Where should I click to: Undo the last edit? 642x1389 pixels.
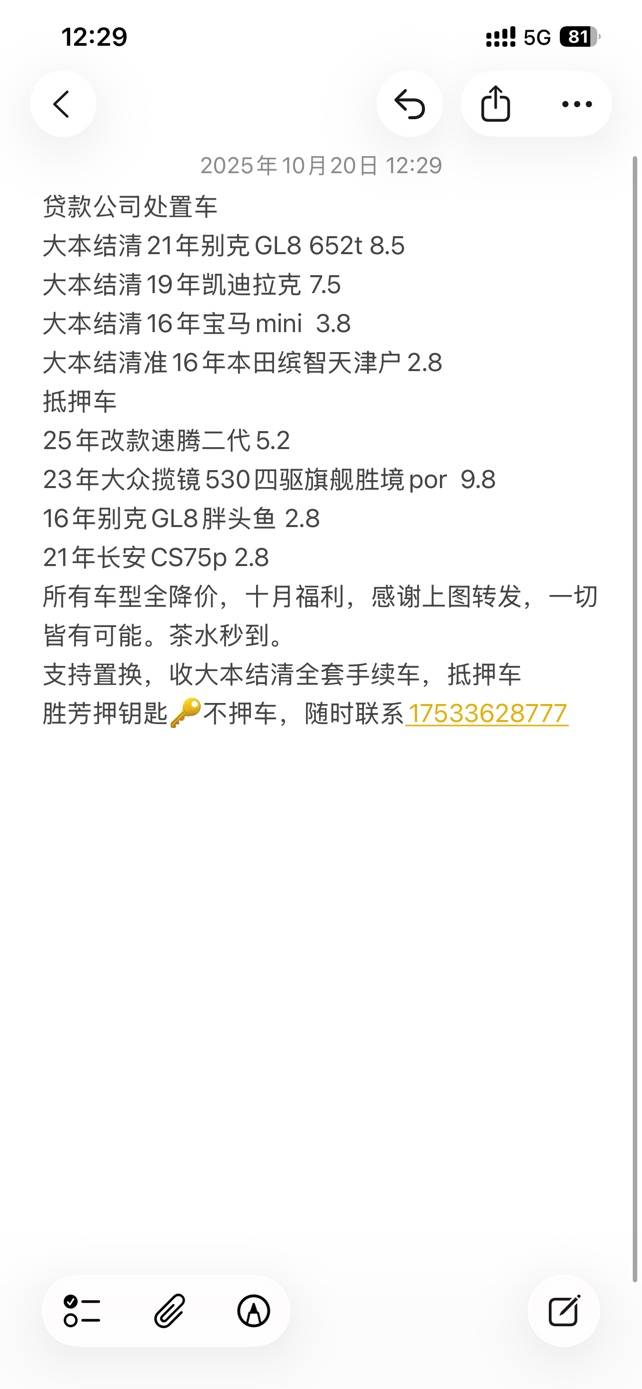tap(410, 104)
